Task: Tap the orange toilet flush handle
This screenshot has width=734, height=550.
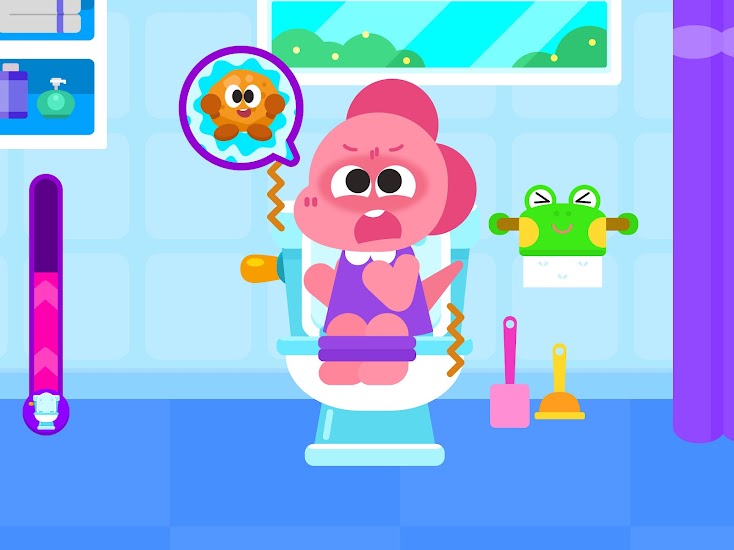Action: [x=259, y=267]
